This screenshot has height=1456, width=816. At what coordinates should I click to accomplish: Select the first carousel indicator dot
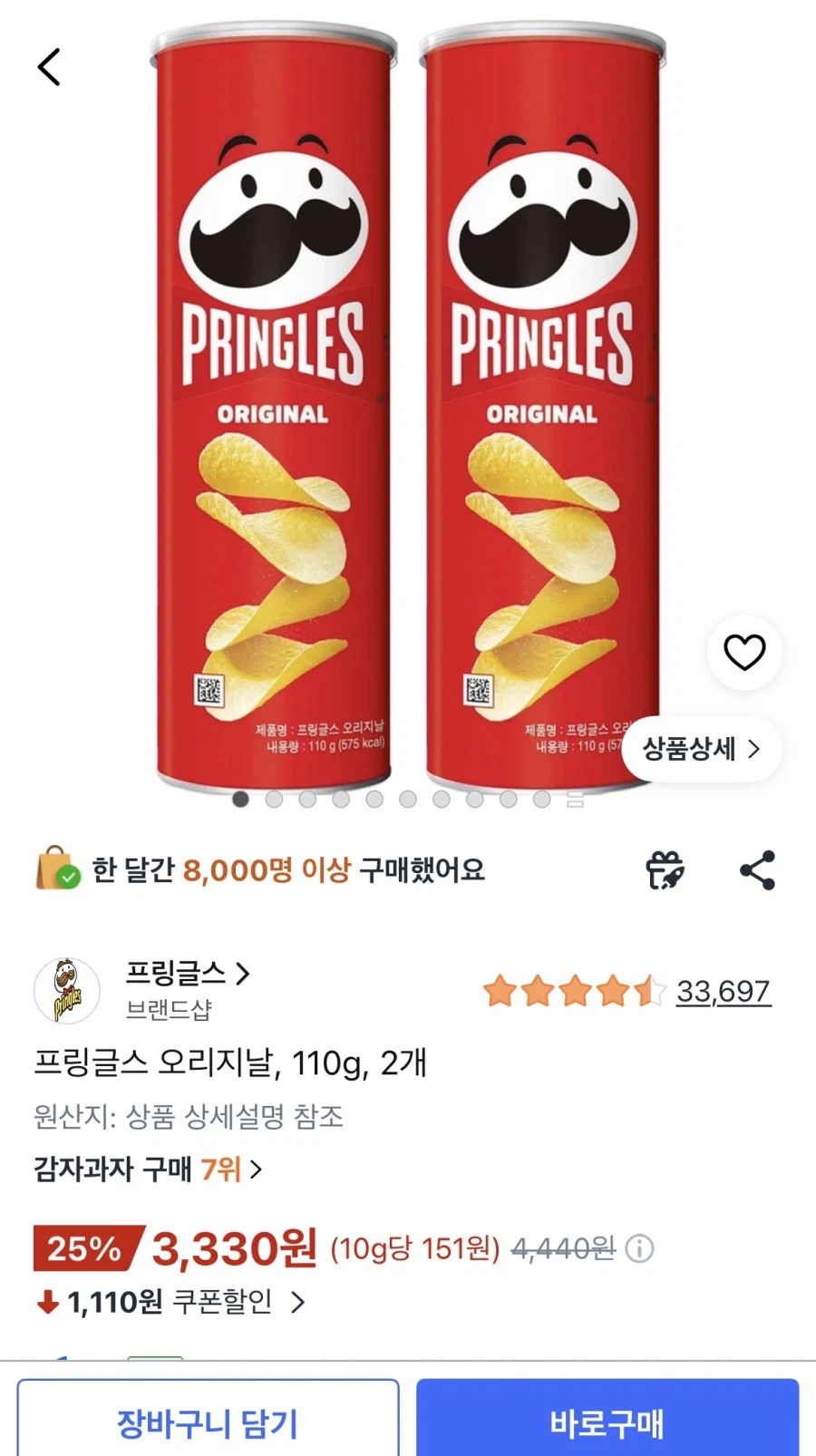click(x=240, y=800)
